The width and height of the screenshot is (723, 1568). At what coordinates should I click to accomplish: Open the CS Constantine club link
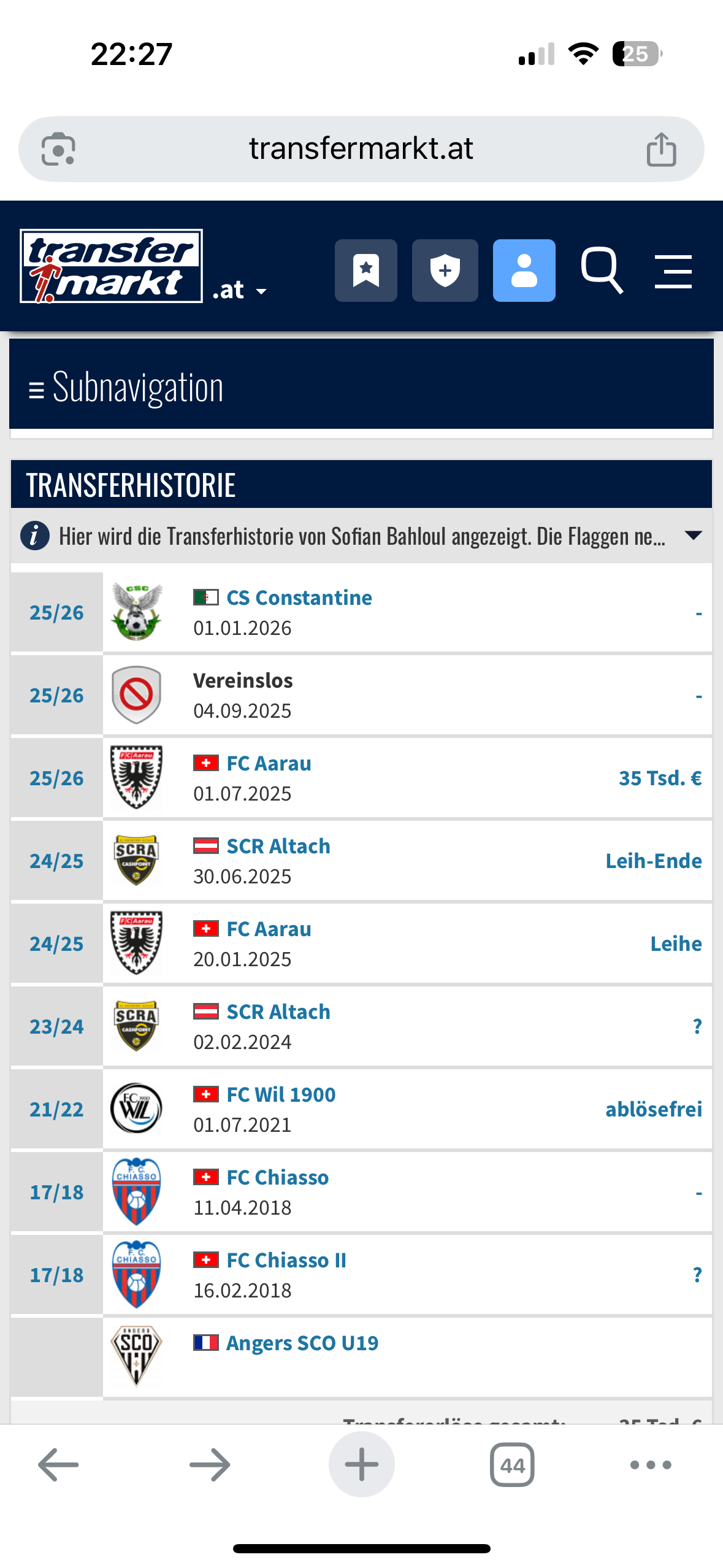299,598
